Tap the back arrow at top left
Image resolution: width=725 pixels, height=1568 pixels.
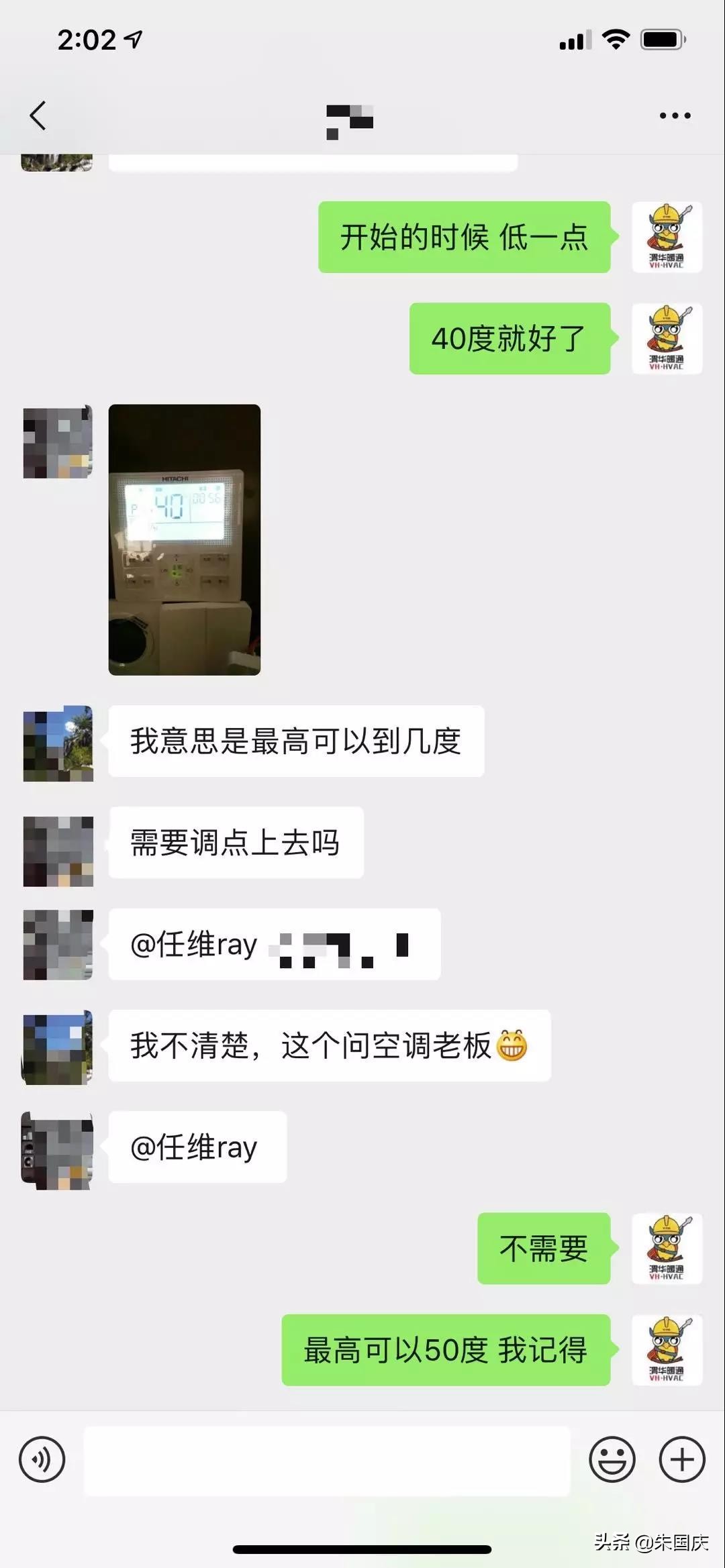38,114
